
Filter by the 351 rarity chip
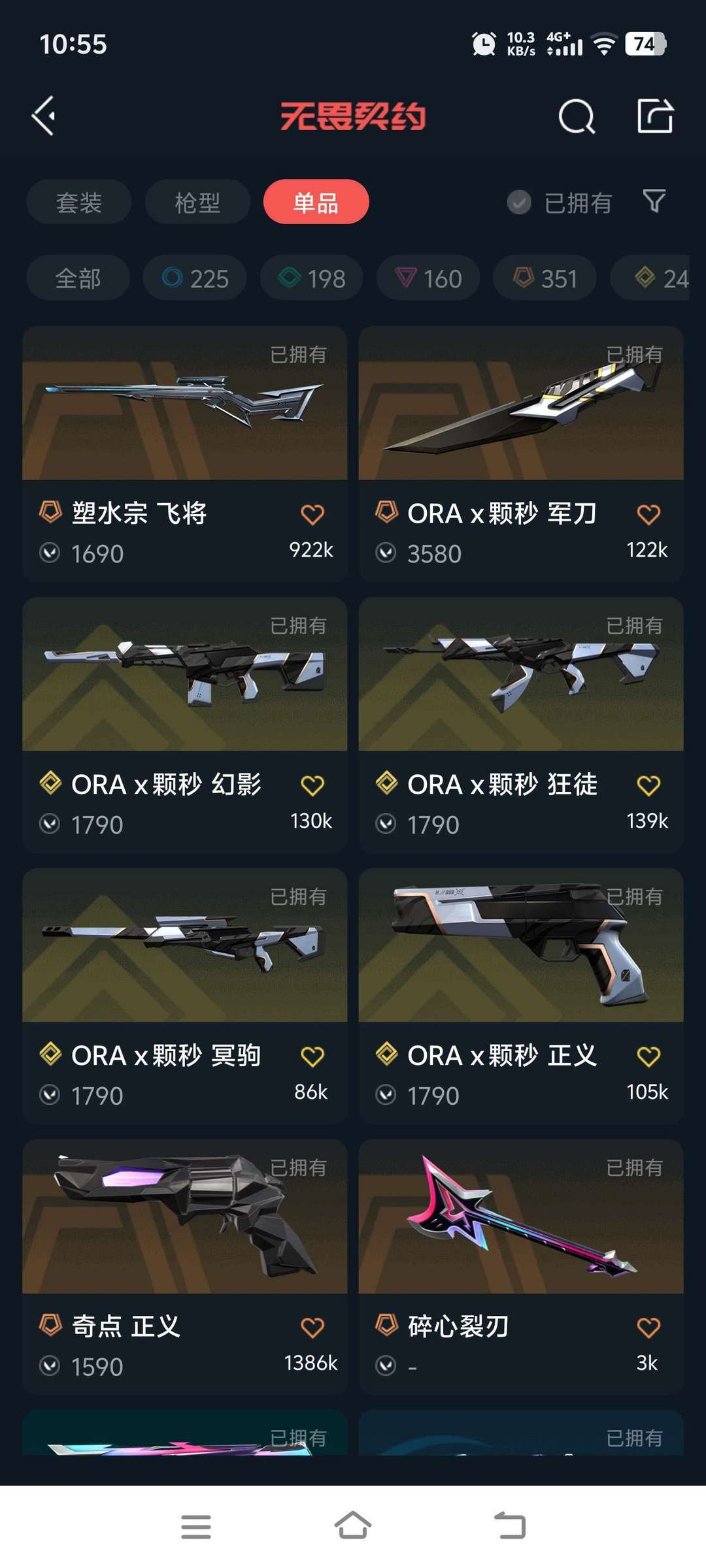pyautogui.click(x=545, y=278)
